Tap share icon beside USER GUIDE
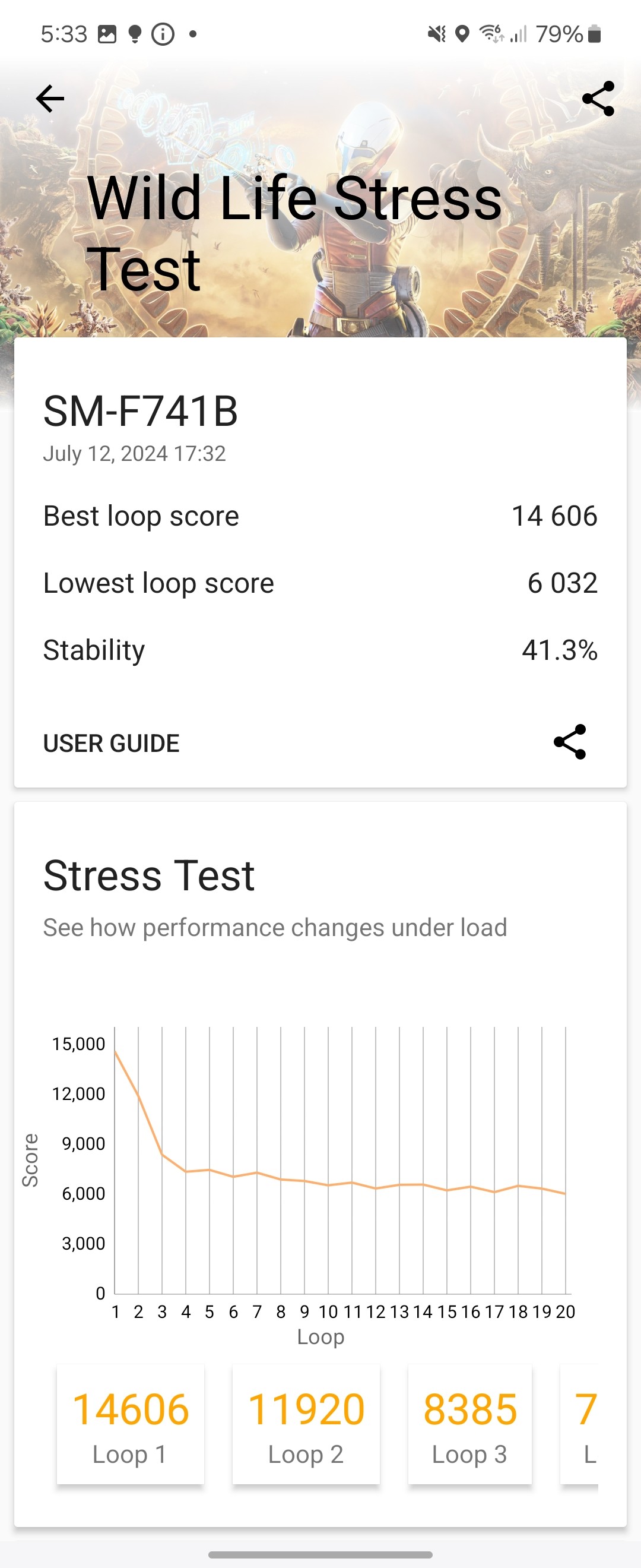Screen dimensions: 641x1568 [x=569, y=742]
